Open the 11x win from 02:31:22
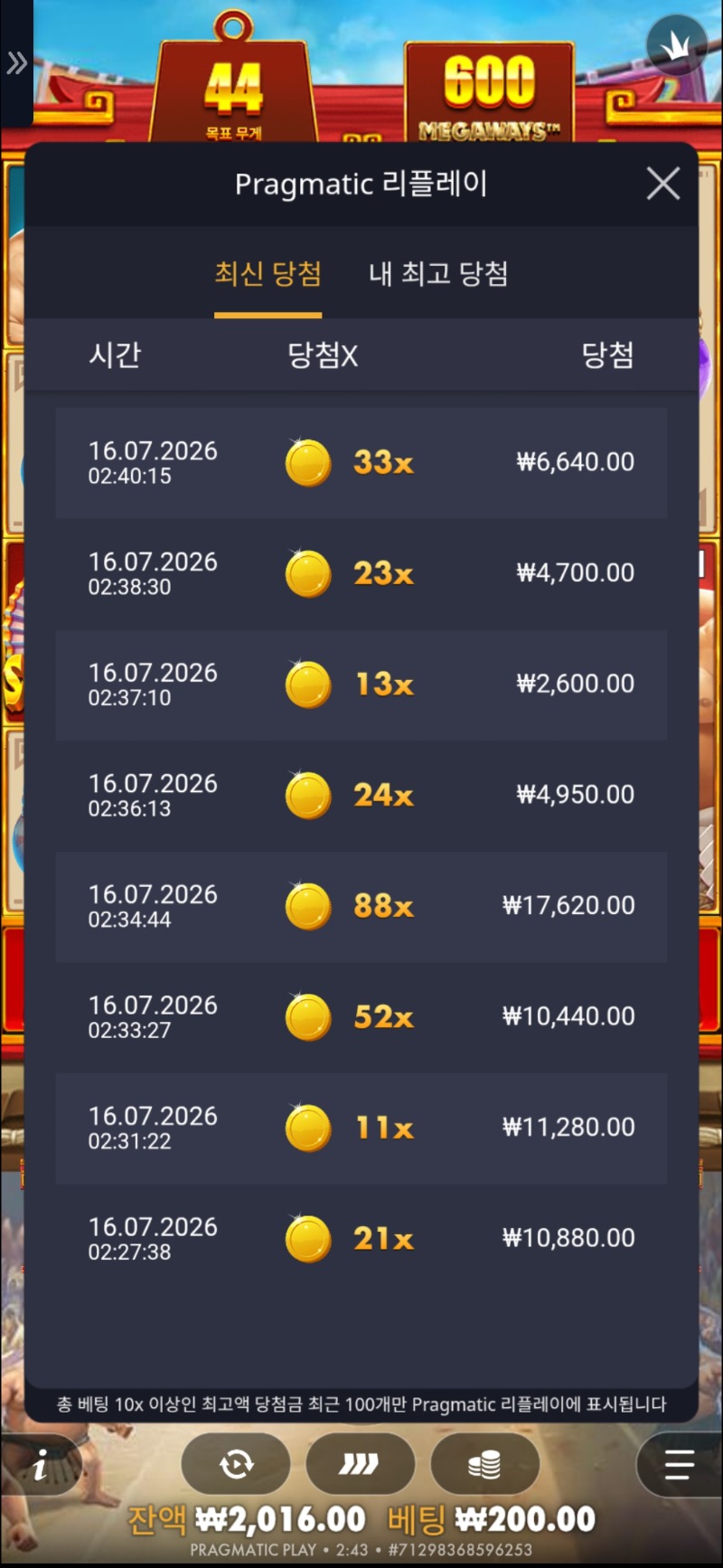The height and width of the screenshot is (1568, 723). pos(361,1128)
